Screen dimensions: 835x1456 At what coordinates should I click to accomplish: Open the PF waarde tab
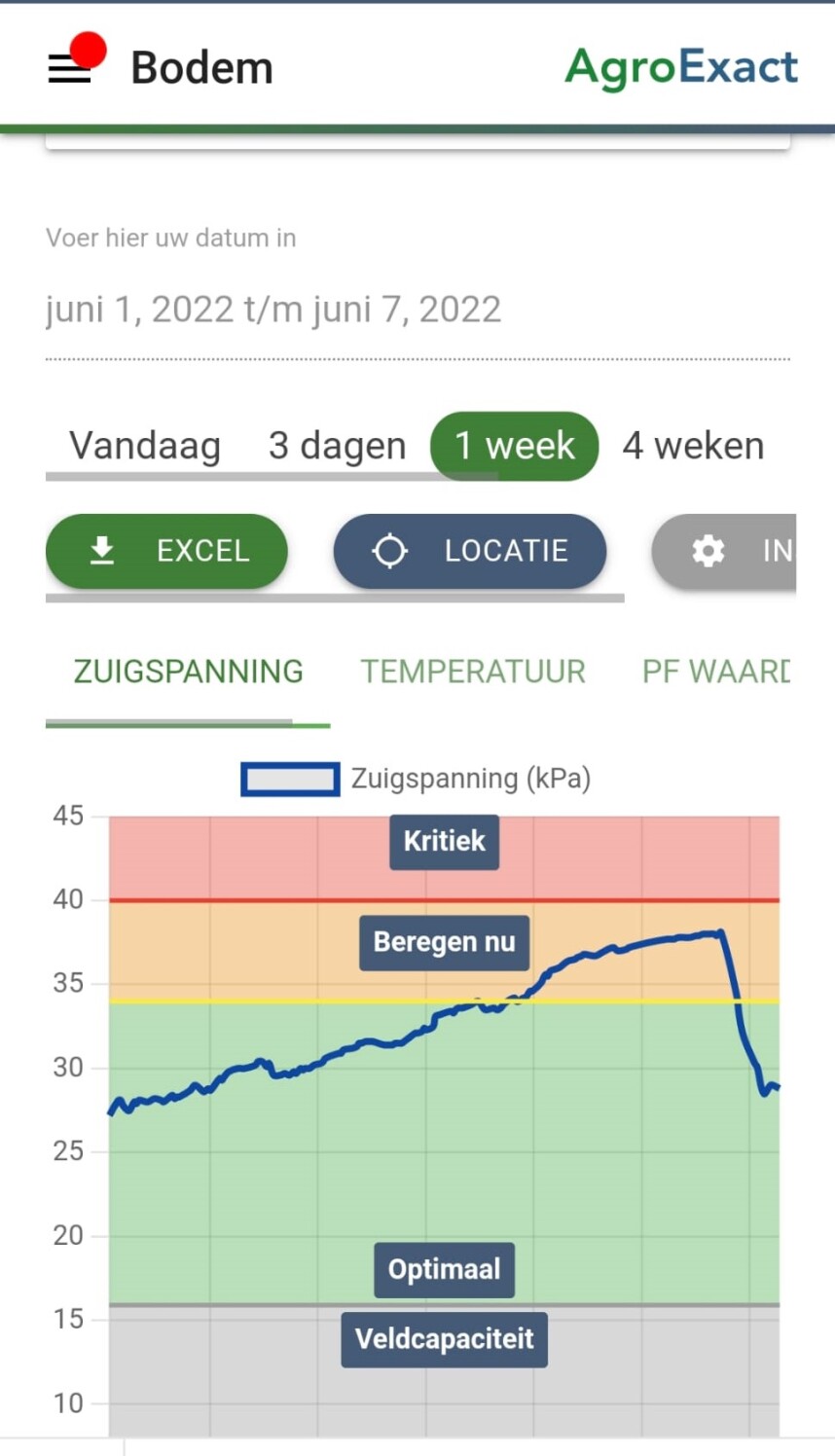point(716,672)
